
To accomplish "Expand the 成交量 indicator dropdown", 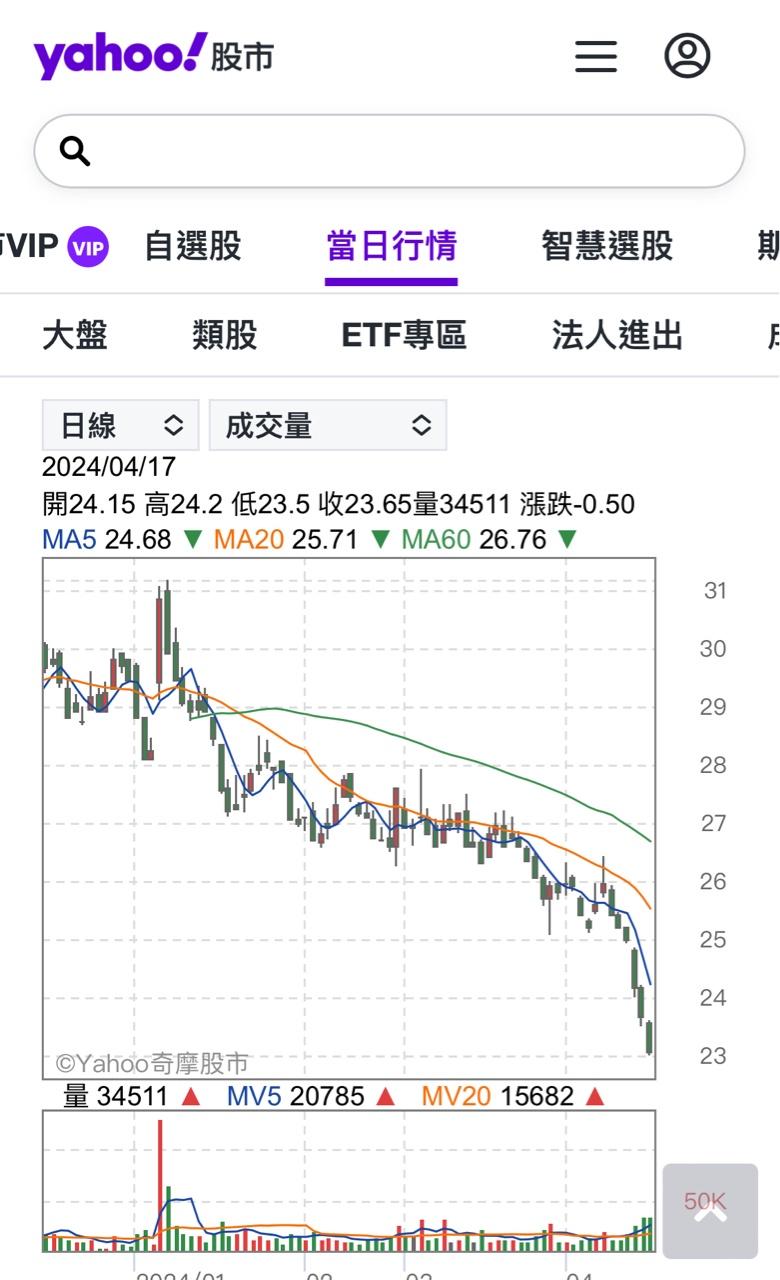I will coord(327,425).
